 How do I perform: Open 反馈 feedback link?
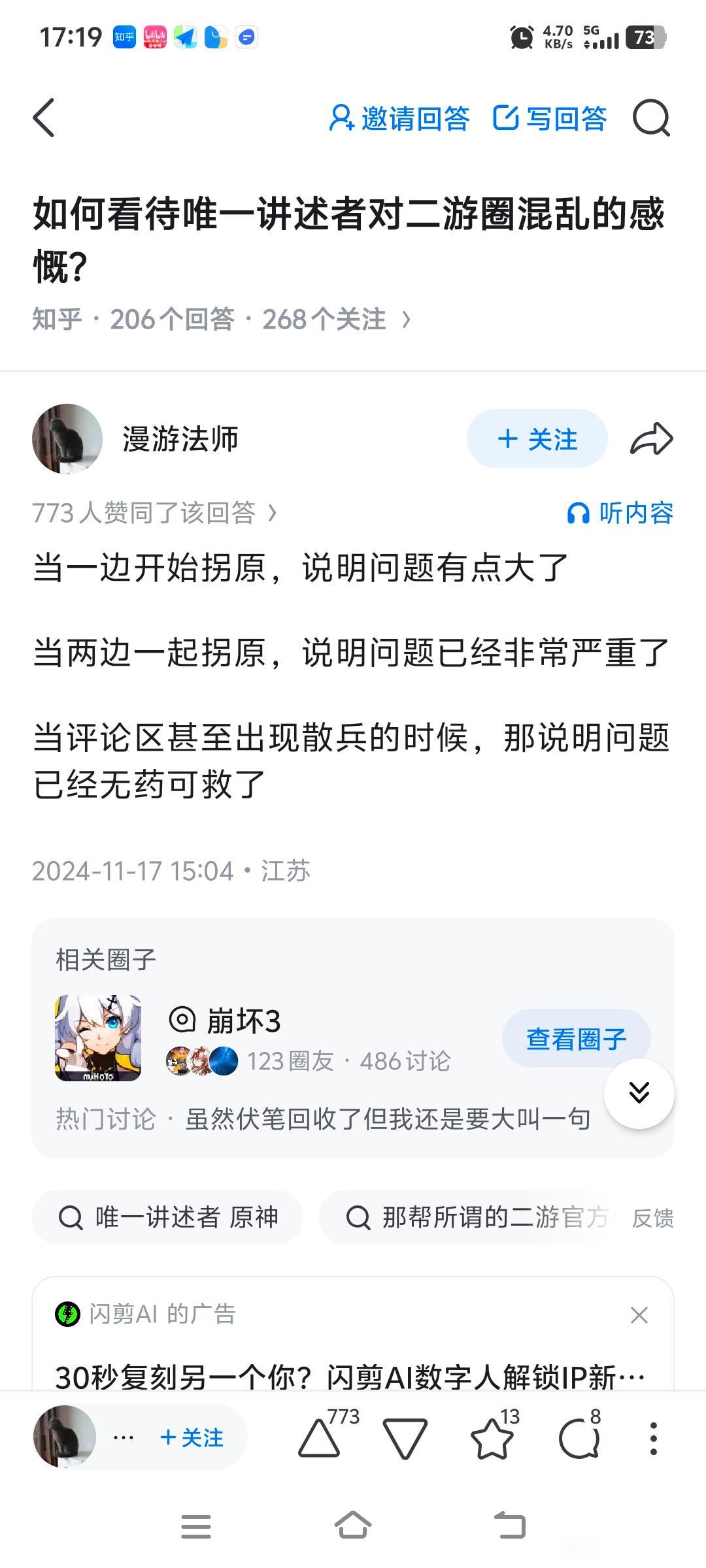coord(652,1218)
